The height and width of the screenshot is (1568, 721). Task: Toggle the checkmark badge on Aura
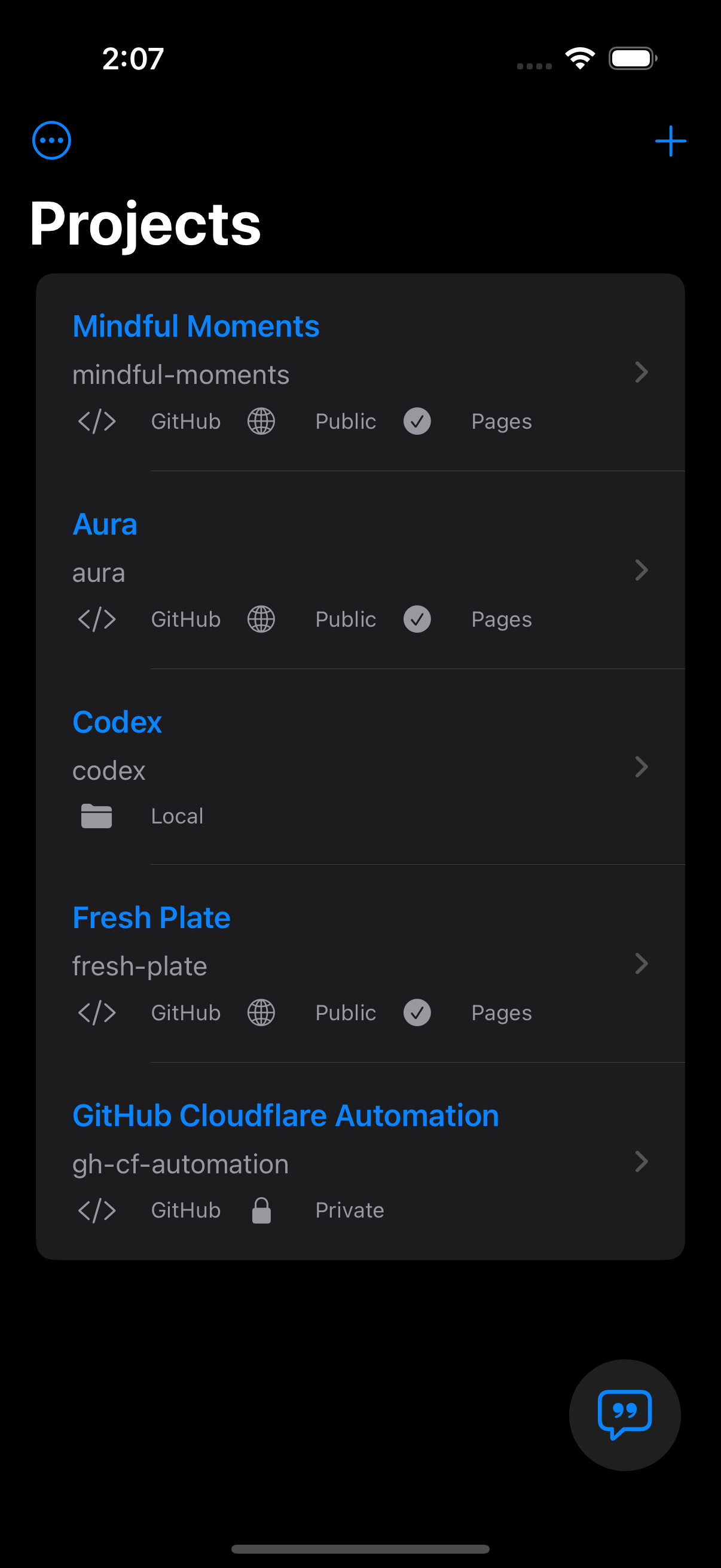point(417,619)
